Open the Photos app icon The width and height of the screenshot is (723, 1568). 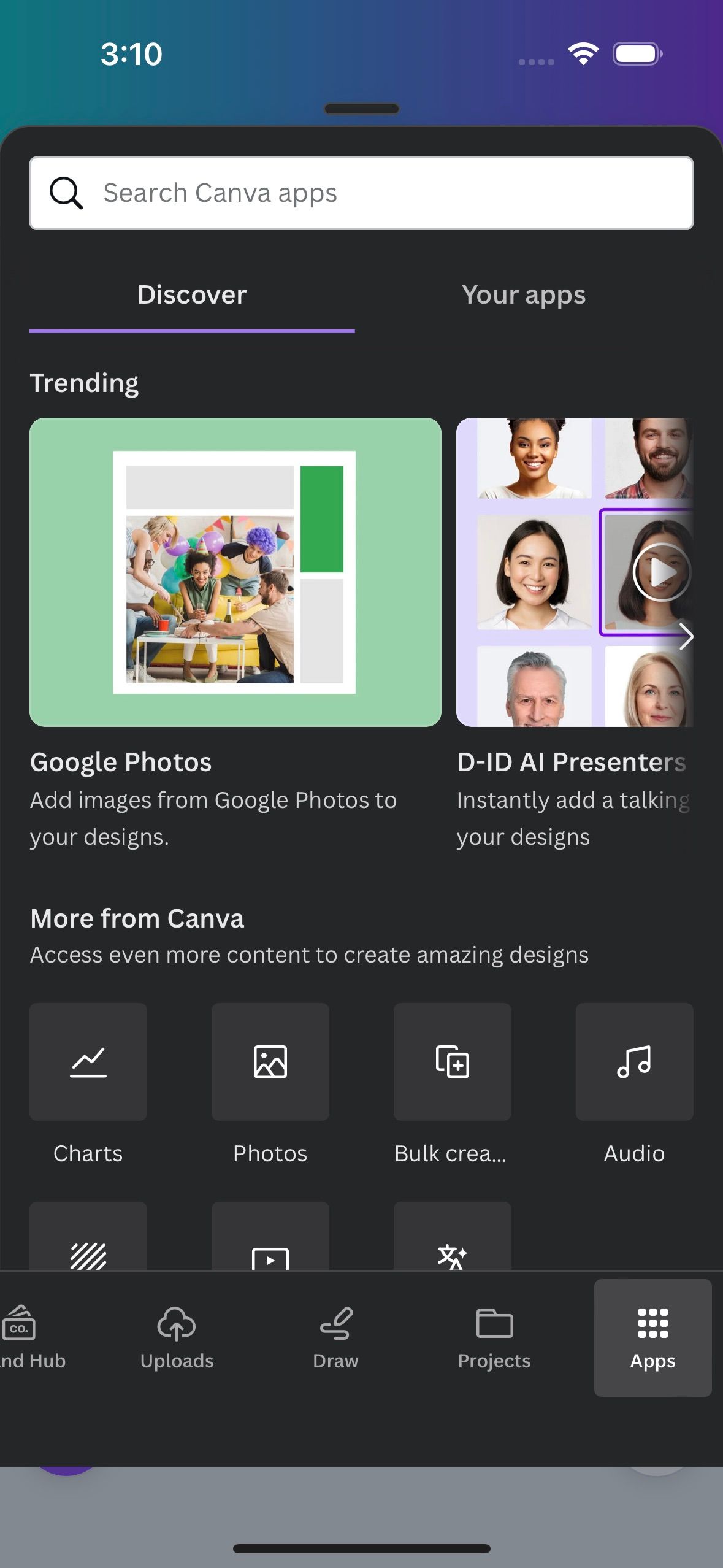[x=270, y=1062]
